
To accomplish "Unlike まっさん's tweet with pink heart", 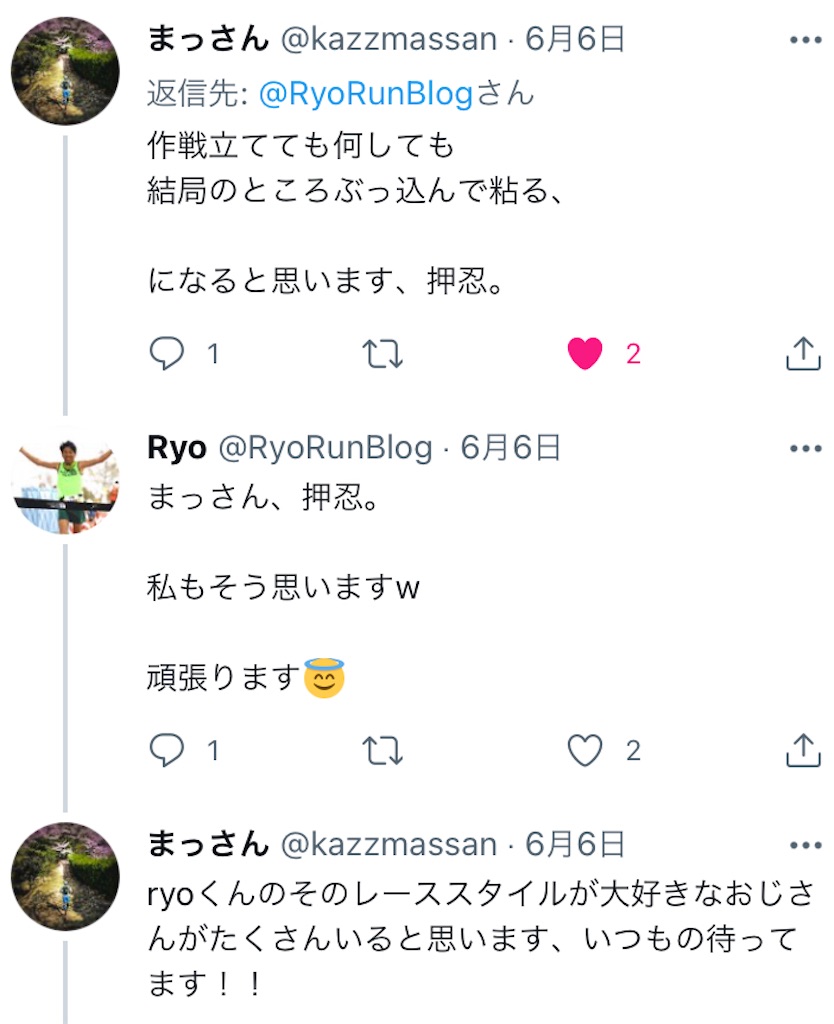I will coord(585,354).
